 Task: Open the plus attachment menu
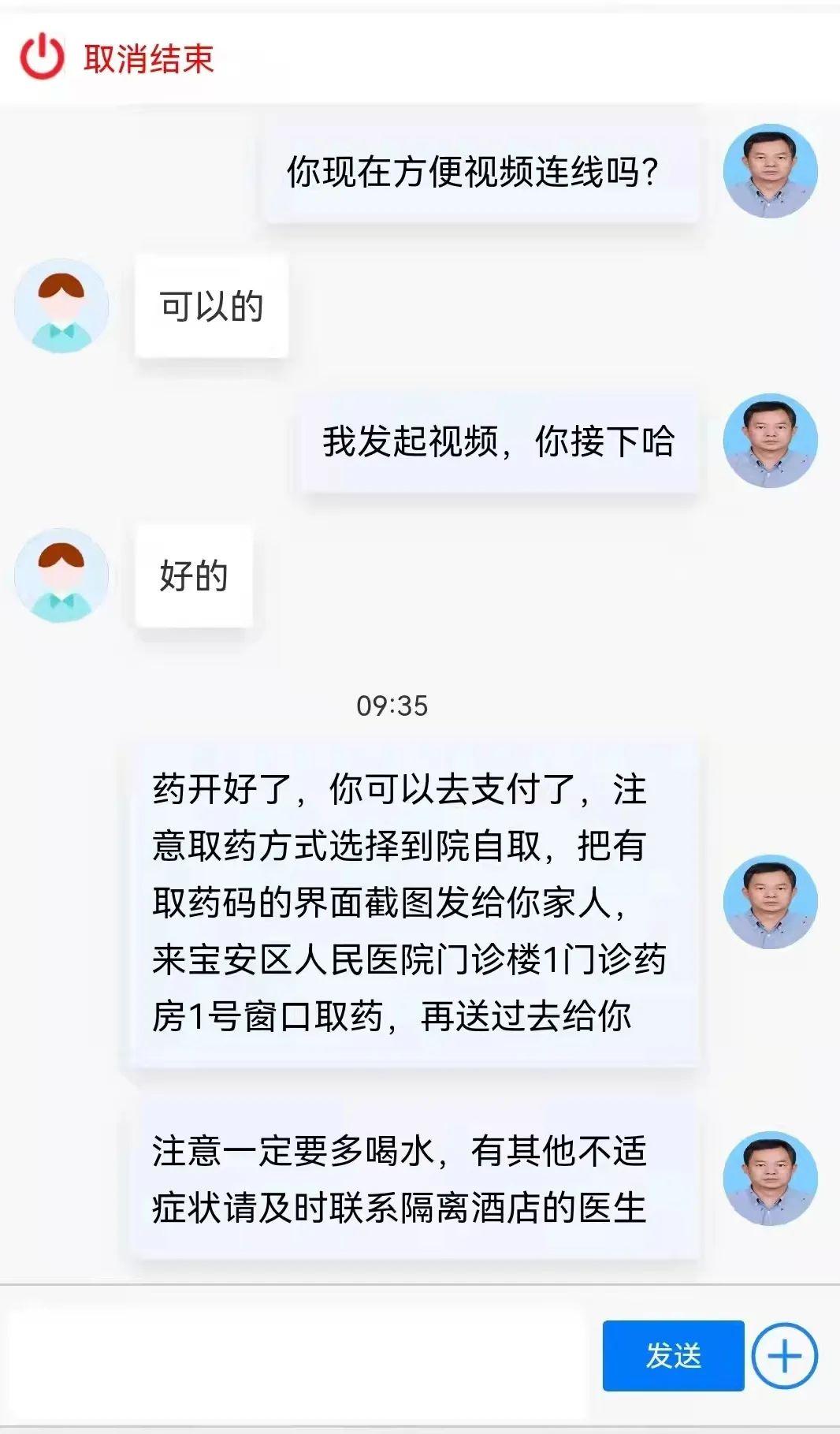click(784, 1356)
